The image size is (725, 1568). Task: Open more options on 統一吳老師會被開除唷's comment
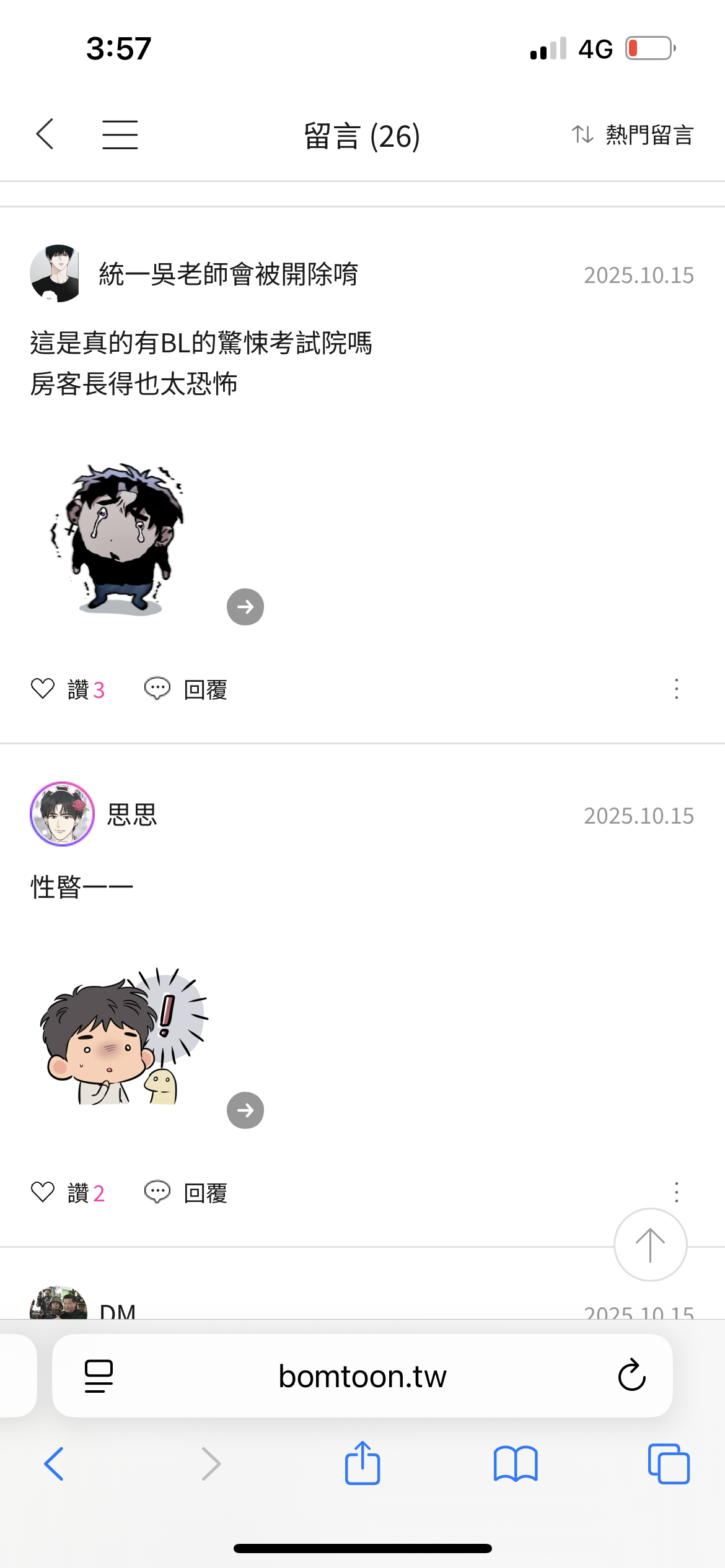[x=676, y=689]
